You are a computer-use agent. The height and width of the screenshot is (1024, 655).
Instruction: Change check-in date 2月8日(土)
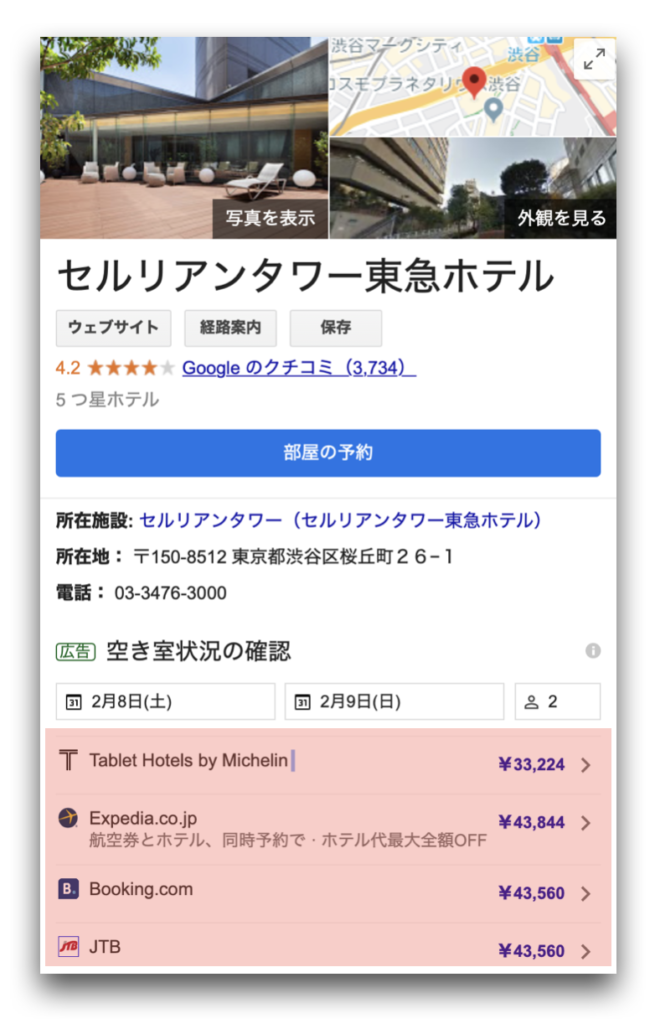coord(165,702)
